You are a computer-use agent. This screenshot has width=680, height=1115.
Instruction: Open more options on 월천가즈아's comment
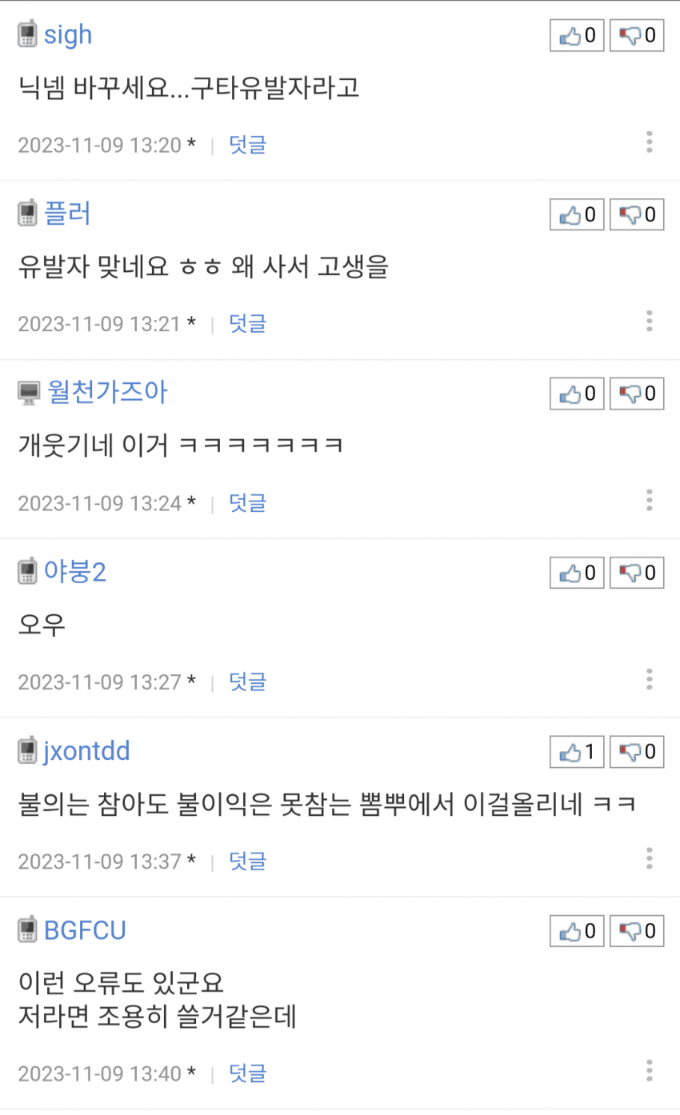click(649, 501)
